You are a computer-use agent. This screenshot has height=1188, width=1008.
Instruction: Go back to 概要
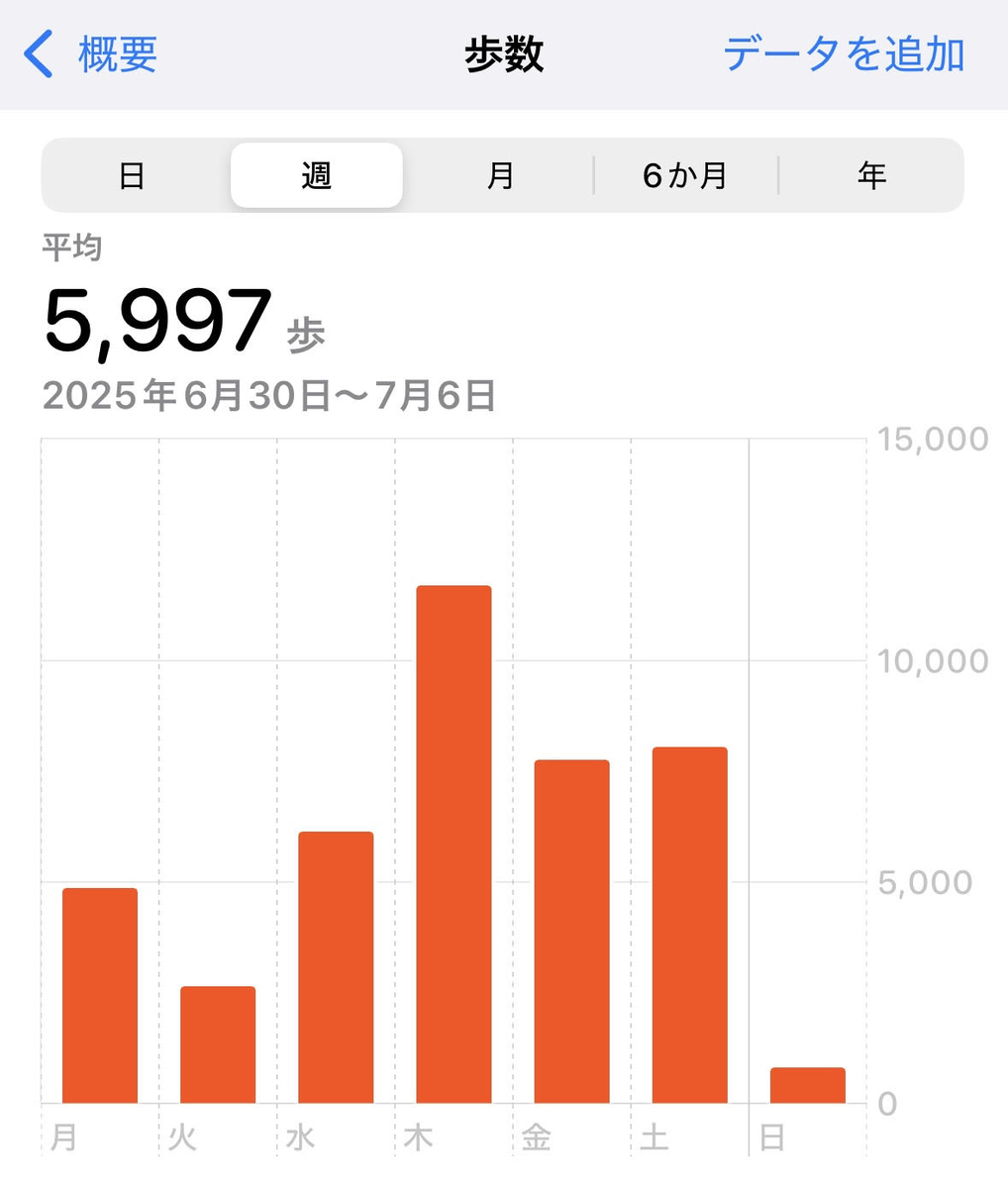coord(92,54)
